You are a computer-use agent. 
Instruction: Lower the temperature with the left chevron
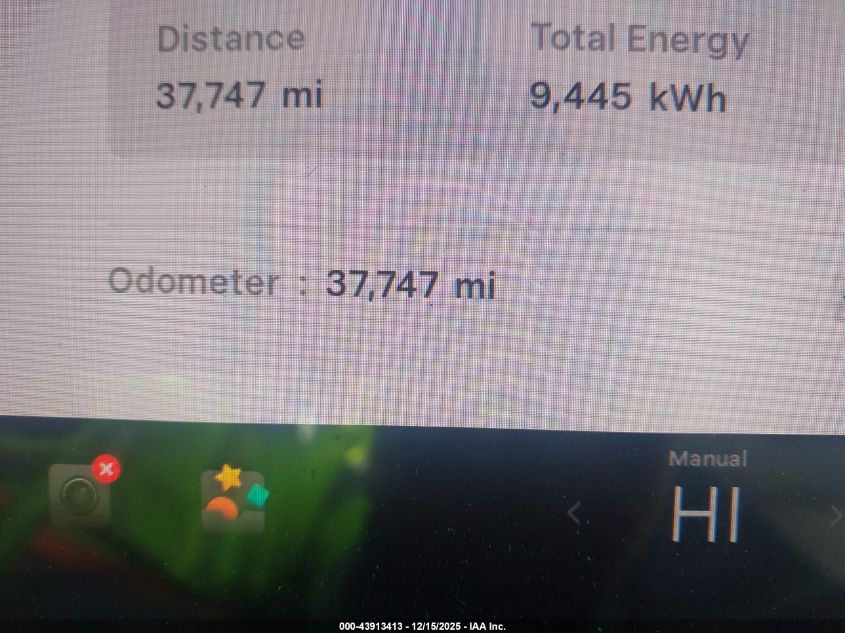pyautogui.click(x=574, y=514)
